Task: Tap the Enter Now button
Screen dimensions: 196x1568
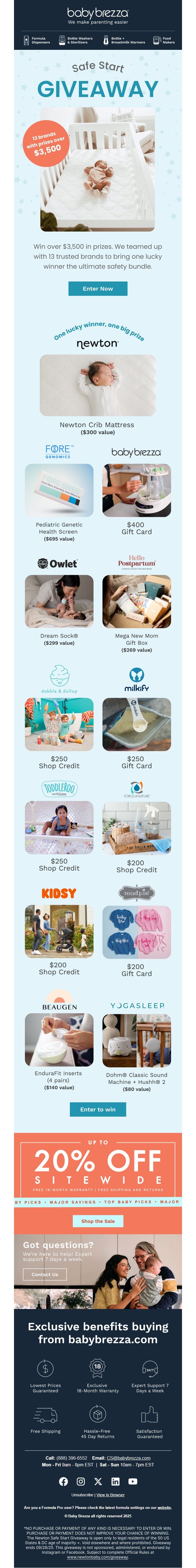Action: [x=97, y=288]
